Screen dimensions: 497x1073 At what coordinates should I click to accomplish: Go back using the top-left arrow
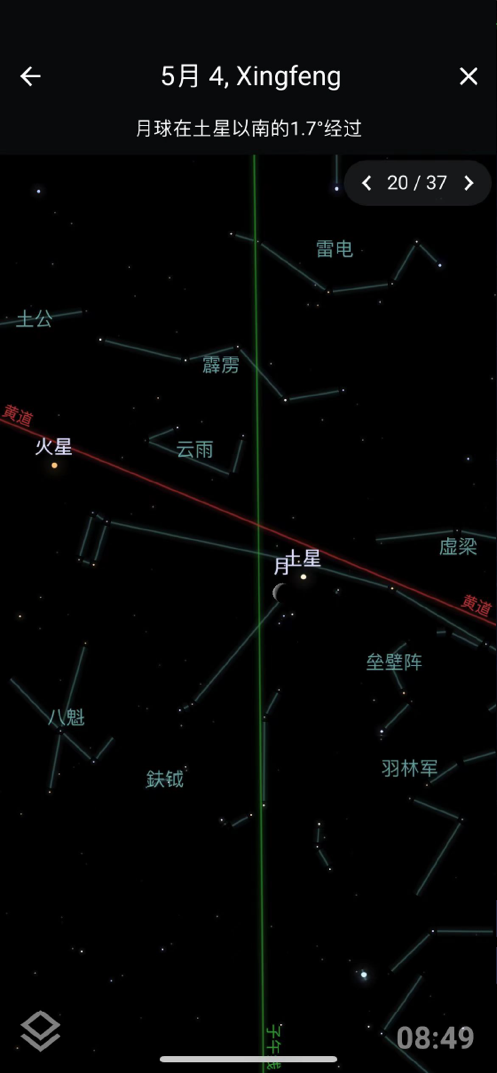pyautogui.click(x=31, y=77)
